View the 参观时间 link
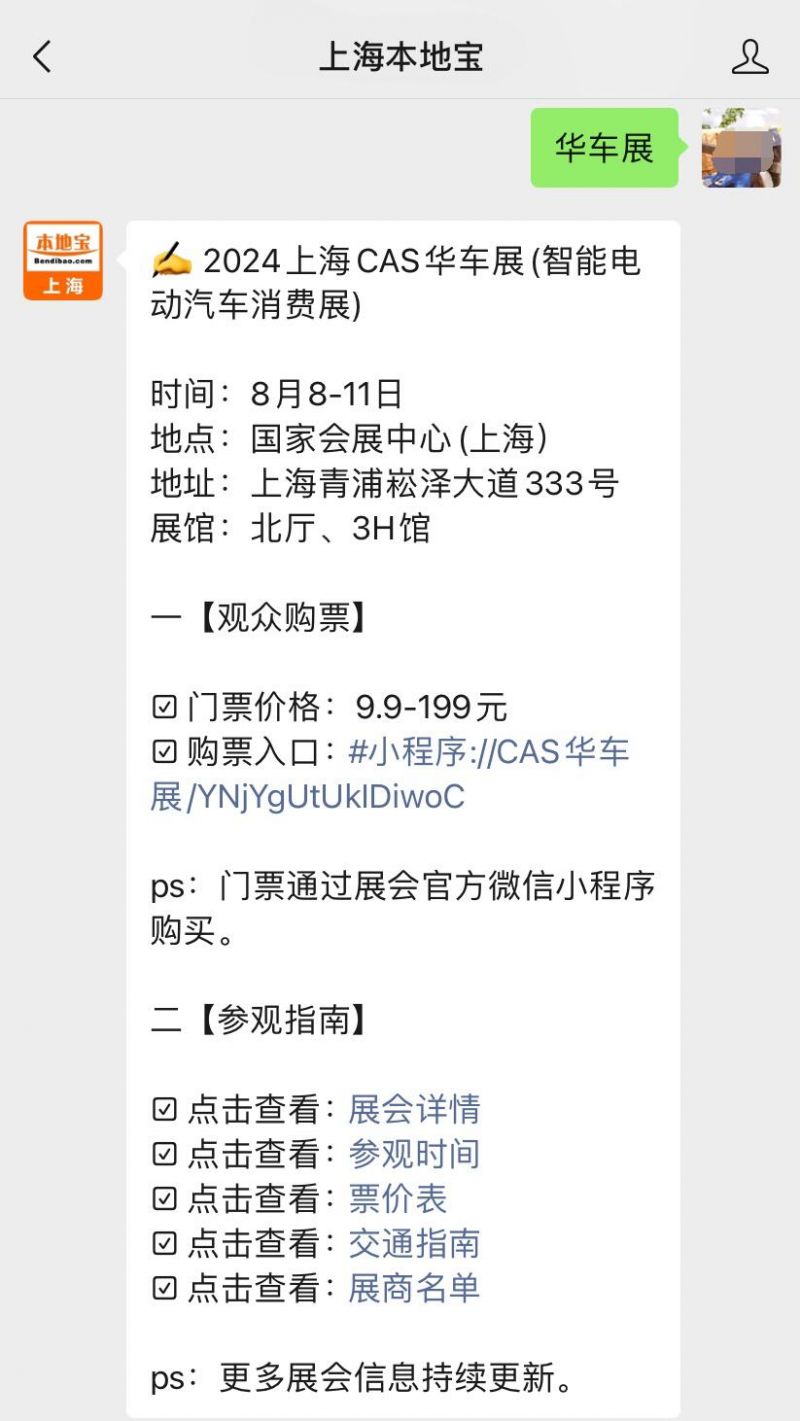Screen dimensions: 800x1421 coord(414,1154)
